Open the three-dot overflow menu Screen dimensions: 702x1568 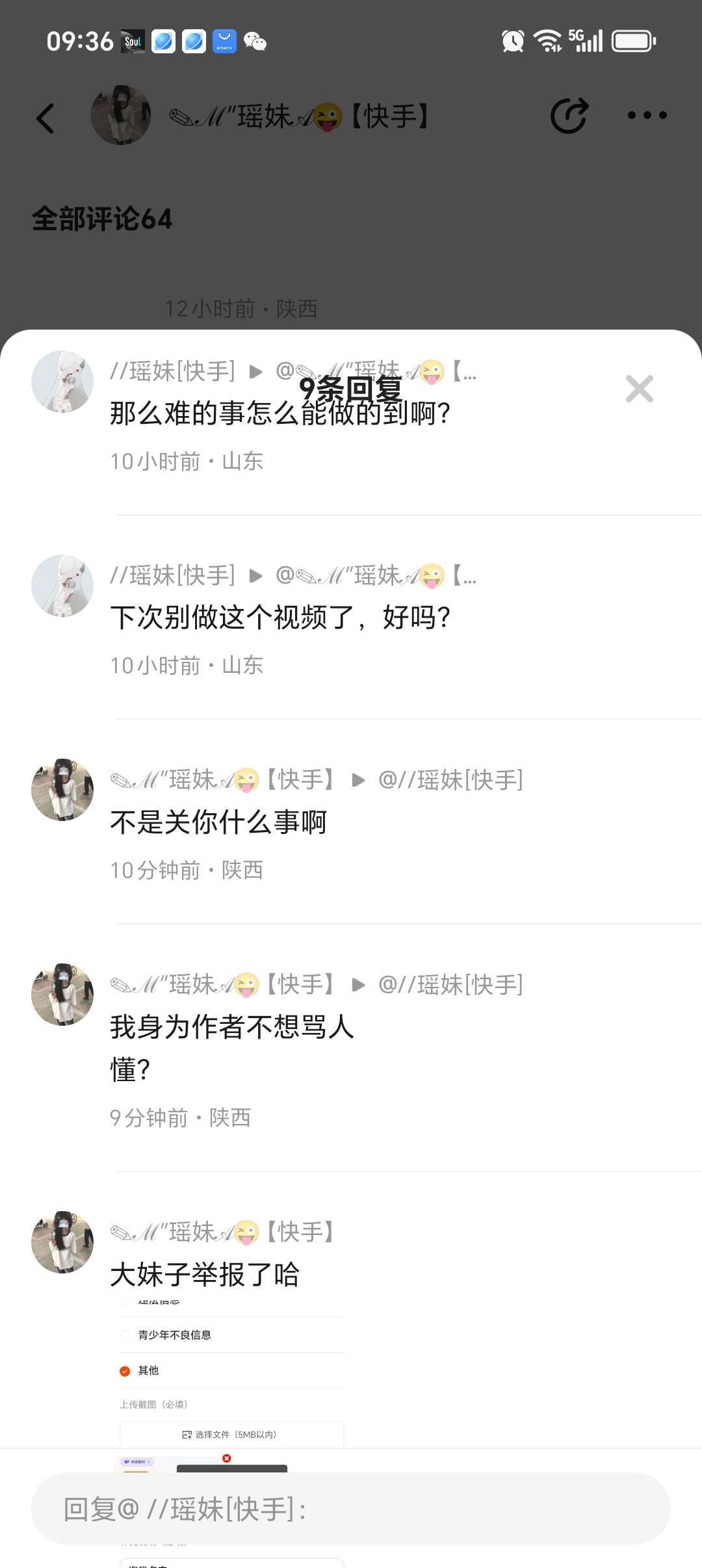click(647, 116)
